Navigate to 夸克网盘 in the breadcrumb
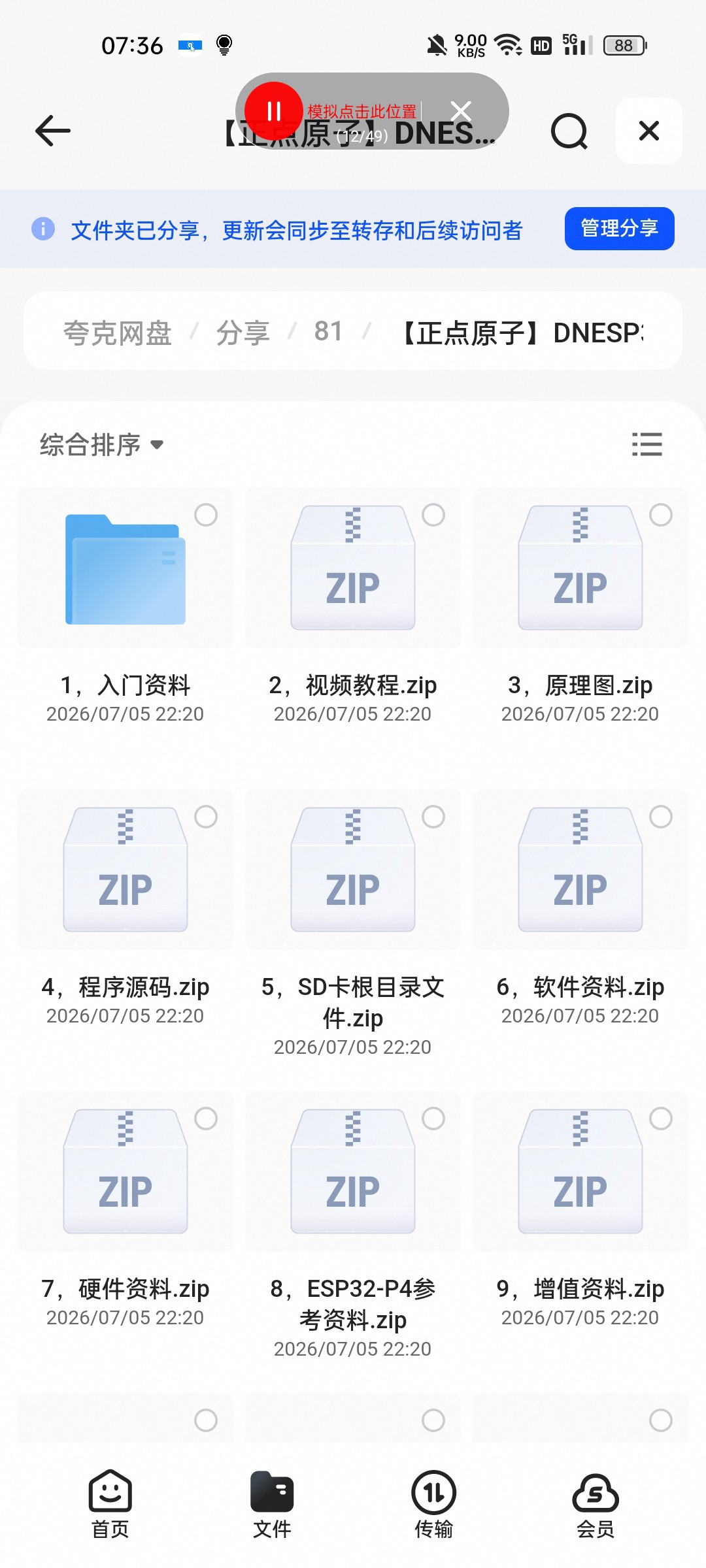Viewport: 706px width, 1568px height. [x=118, y=333]
